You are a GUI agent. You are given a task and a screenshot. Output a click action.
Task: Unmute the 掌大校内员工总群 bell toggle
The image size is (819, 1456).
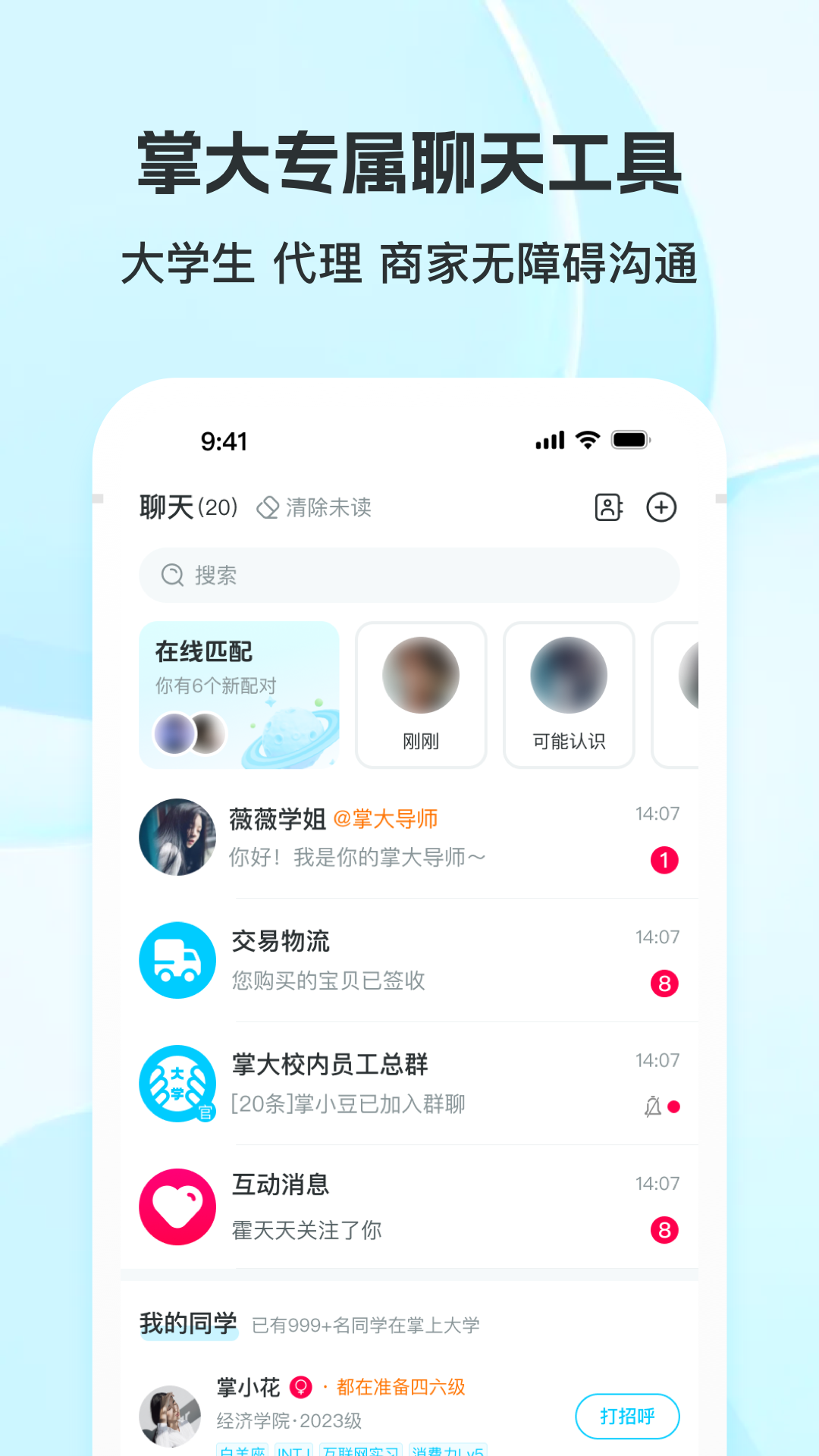click(x=654, y=1106)
